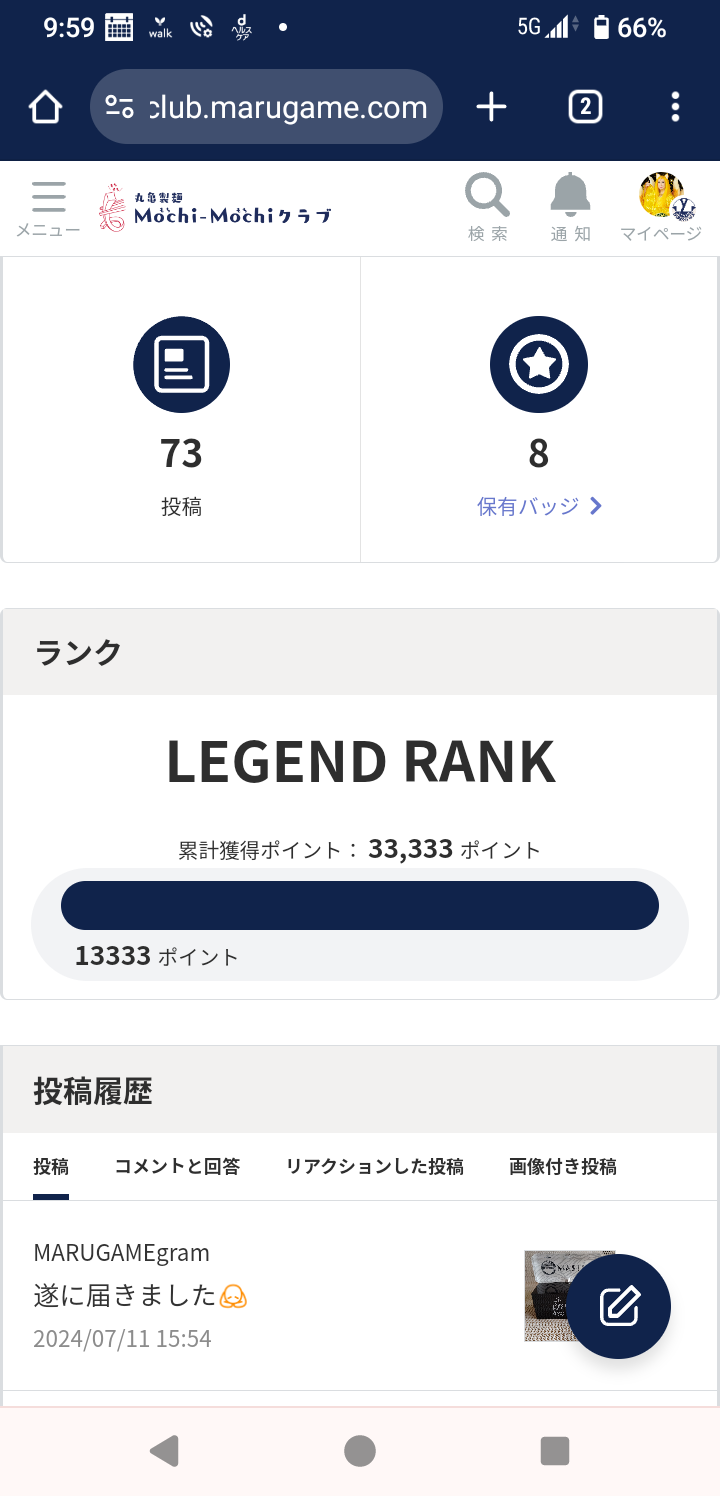Tap the 検索 search icon
The width and height of the screenshot is (720, 1496).
(488, 207)
